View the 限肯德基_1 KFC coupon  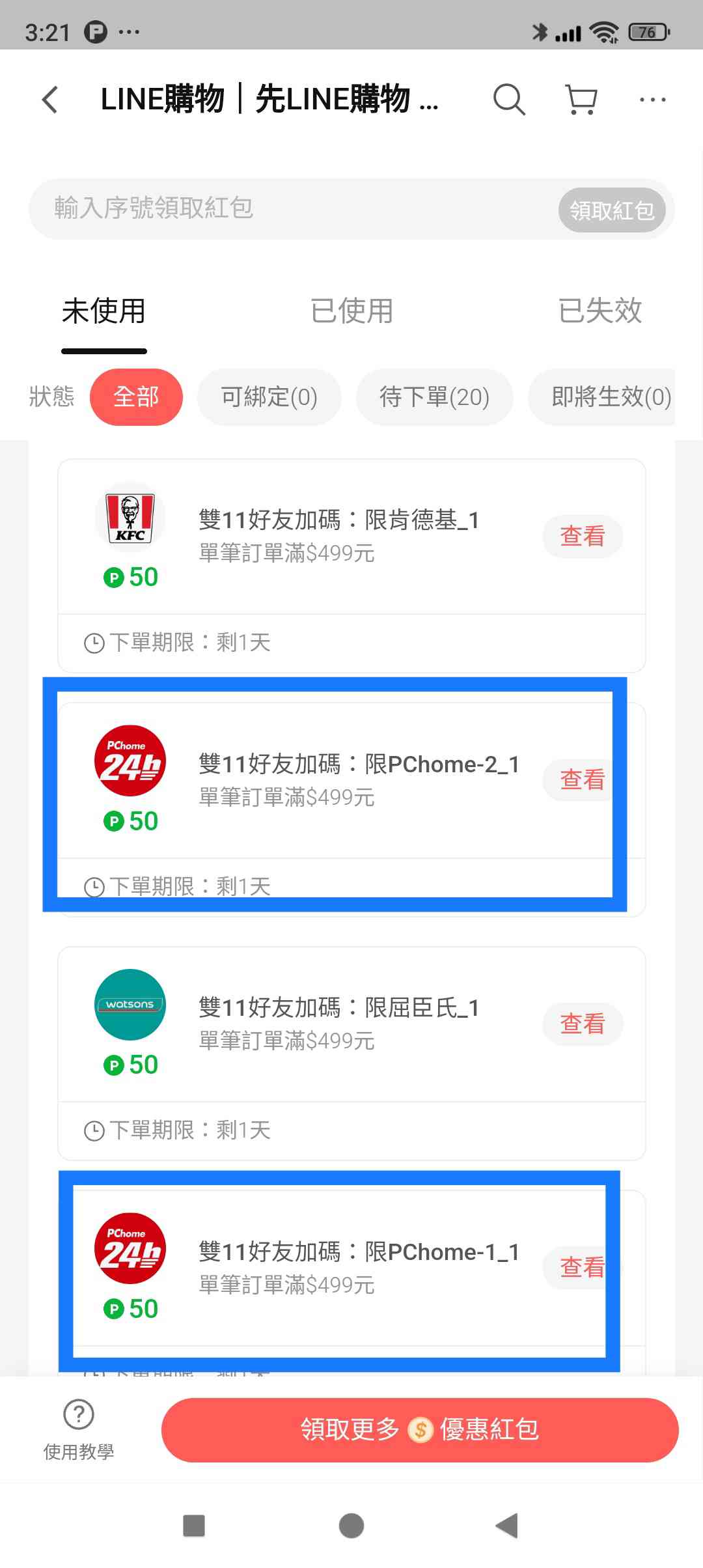[x=583, y=536]
